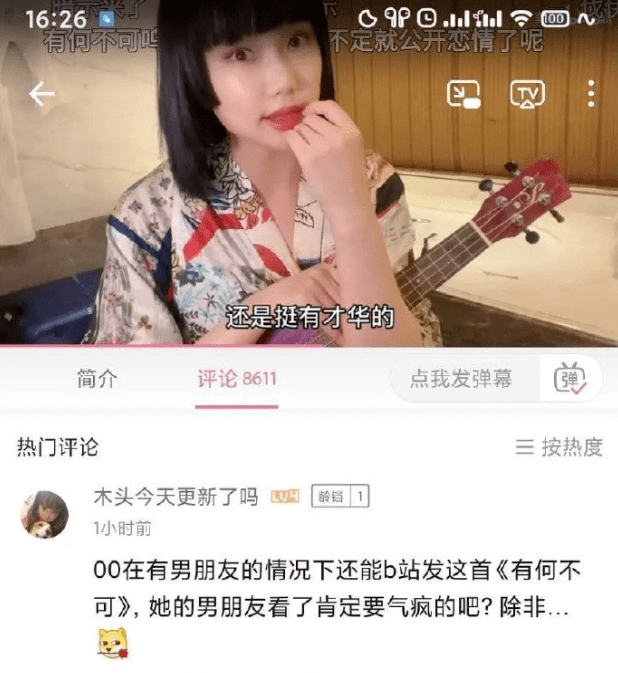Tap the 点我发弹幕 input box
The width and height of the screenshot is (618, 673).
(x=462, y=379)
